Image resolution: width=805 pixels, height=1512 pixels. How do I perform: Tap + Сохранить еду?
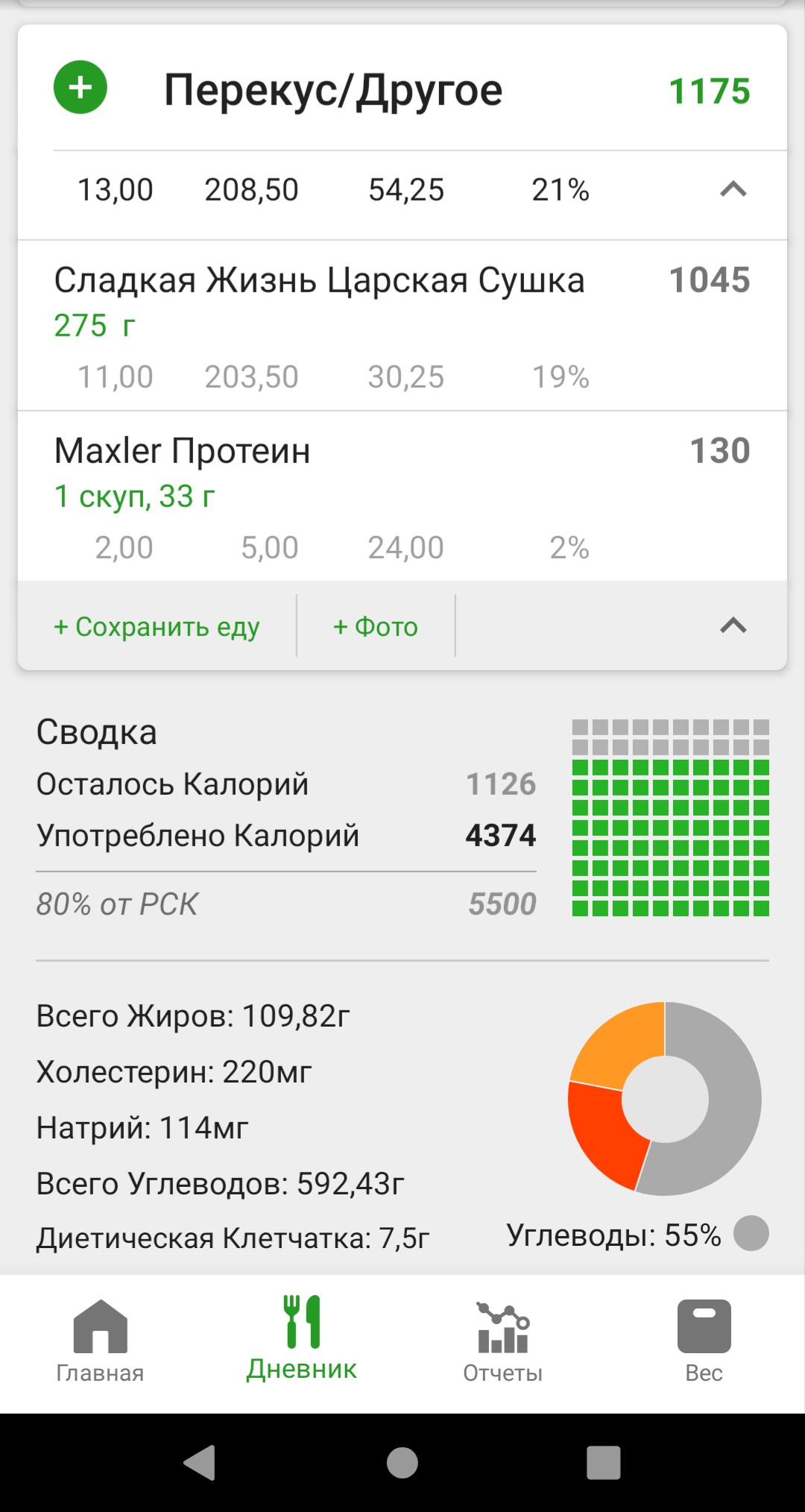tap(157, 626)
